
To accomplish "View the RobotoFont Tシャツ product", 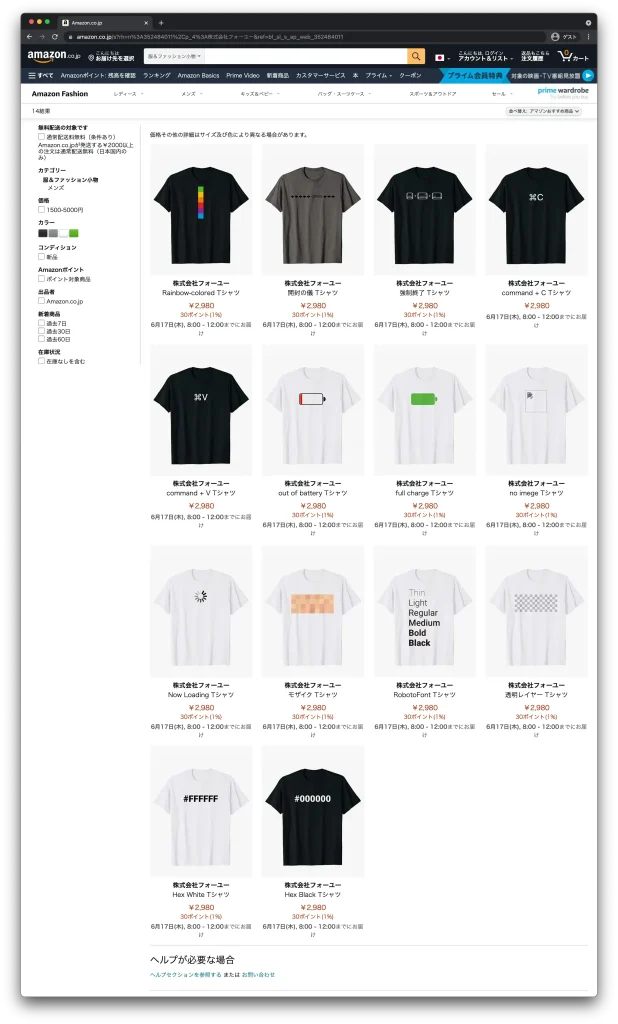I will (424, 694).
